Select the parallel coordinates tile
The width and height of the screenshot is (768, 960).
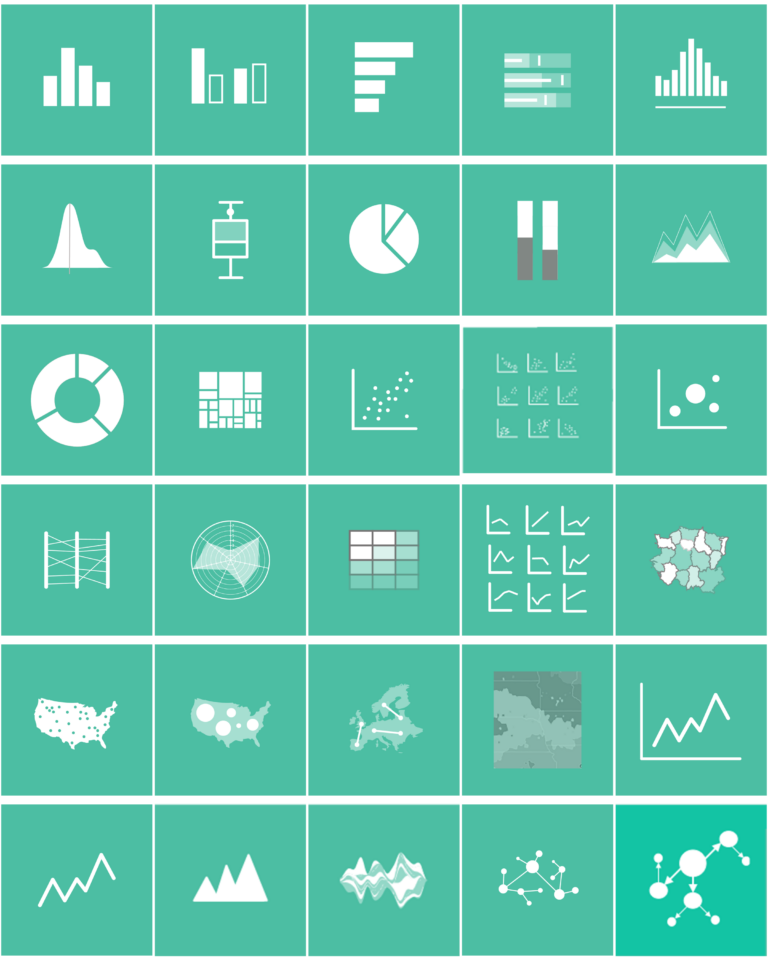click(x=77, y=559)
